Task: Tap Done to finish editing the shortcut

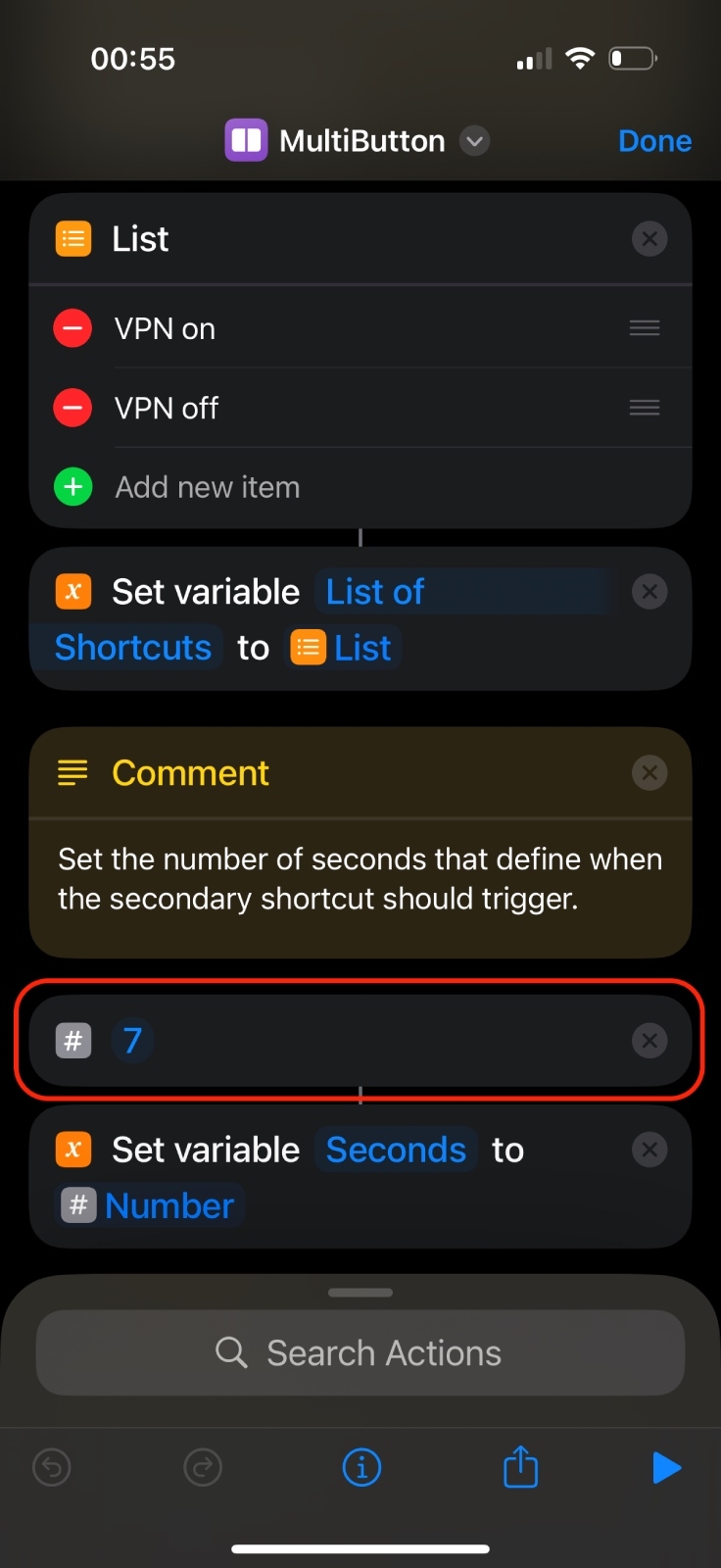Action: click(x=654, y=141)
